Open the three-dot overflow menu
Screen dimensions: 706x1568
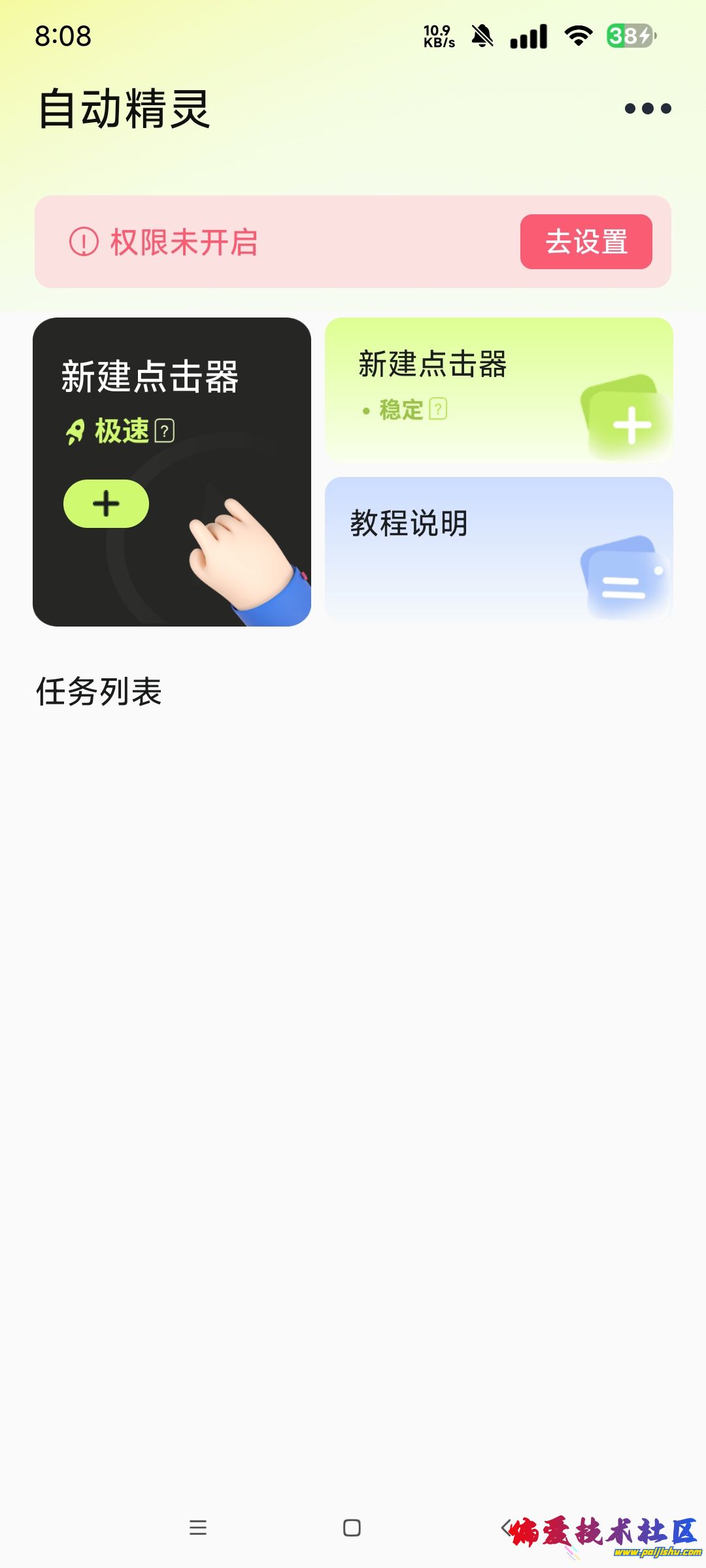click(647, 108)
